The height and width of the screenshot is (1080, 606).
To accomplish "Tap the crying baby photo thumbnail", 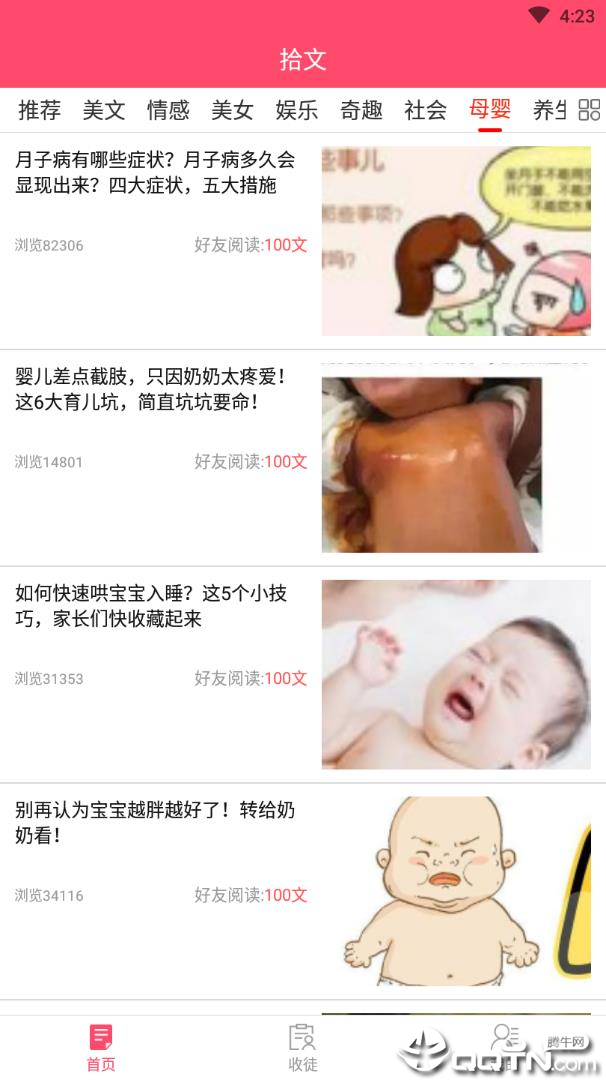I will pos(456,674).
